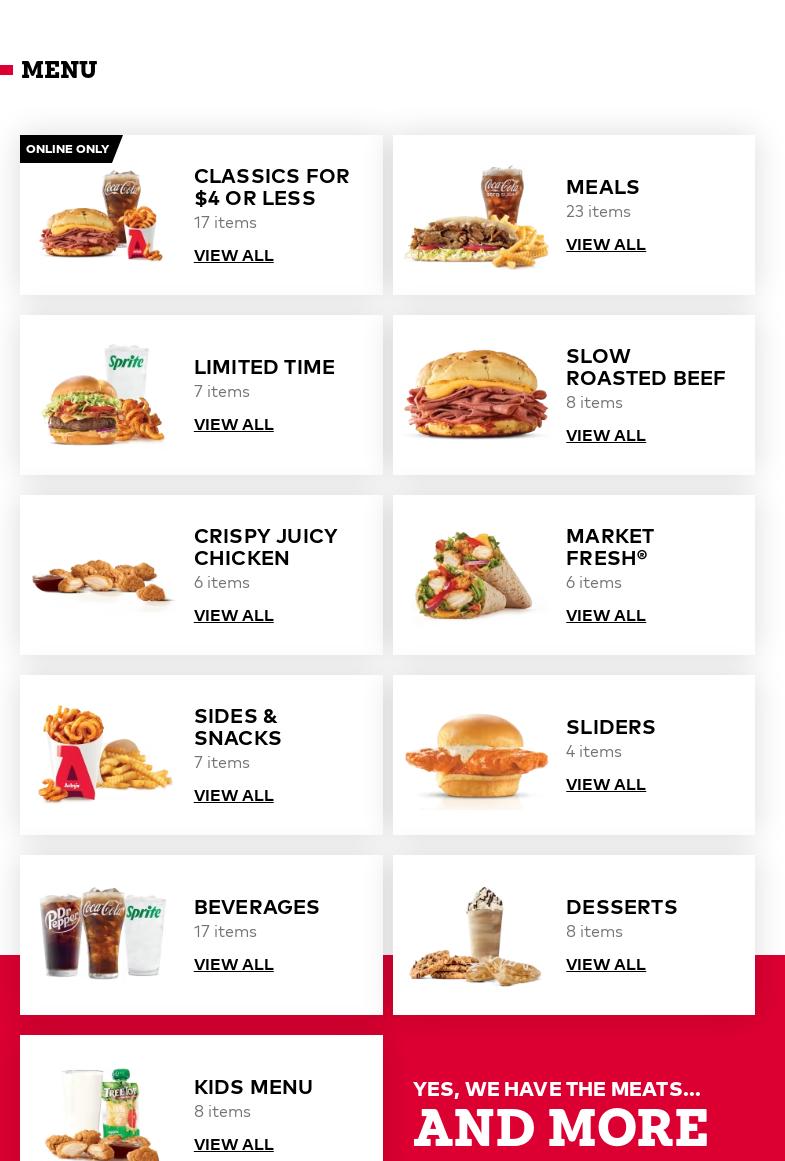
Task: Select the Beverages drinks thumbnail
Action: coord(103,935)
